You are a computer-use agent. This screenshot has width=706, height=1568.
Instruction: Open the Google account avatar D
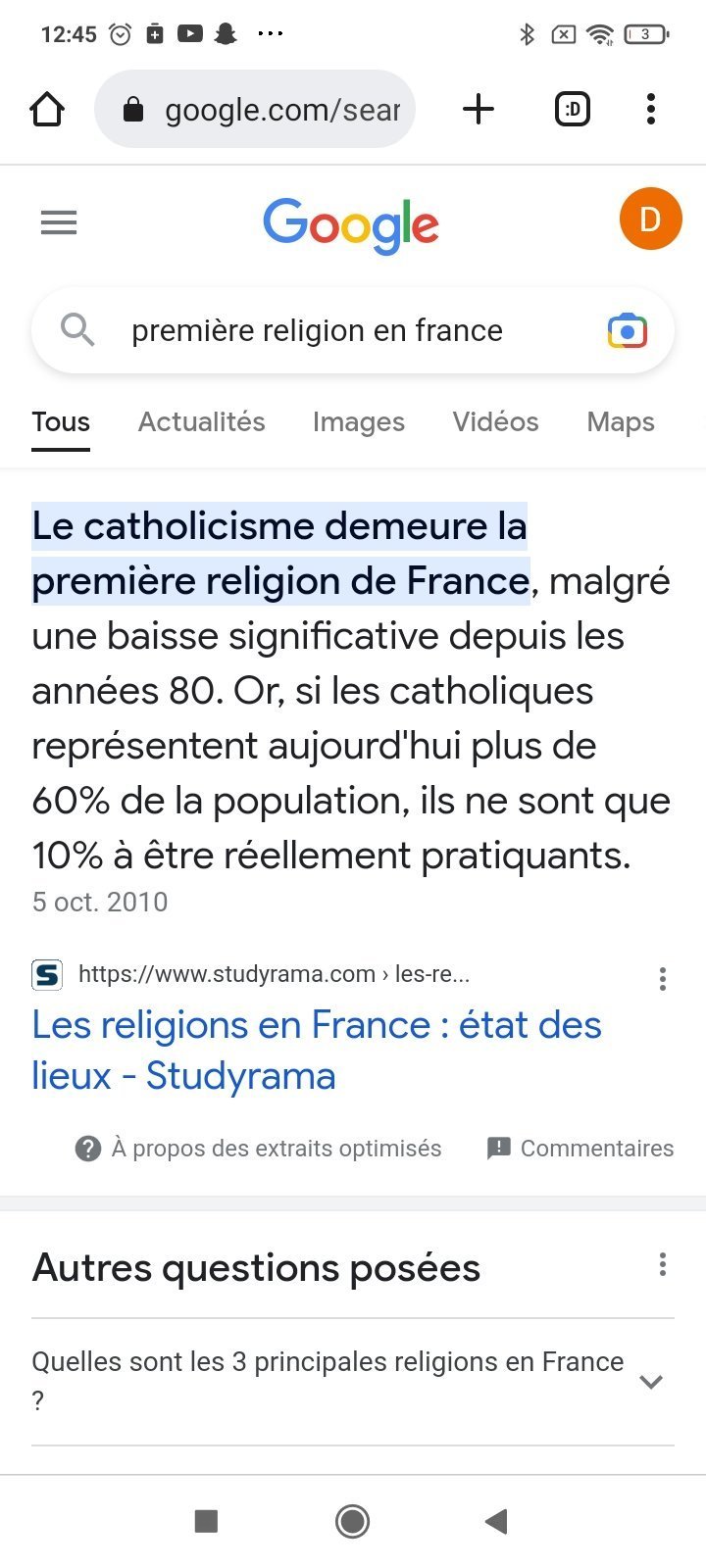point(650,219)
